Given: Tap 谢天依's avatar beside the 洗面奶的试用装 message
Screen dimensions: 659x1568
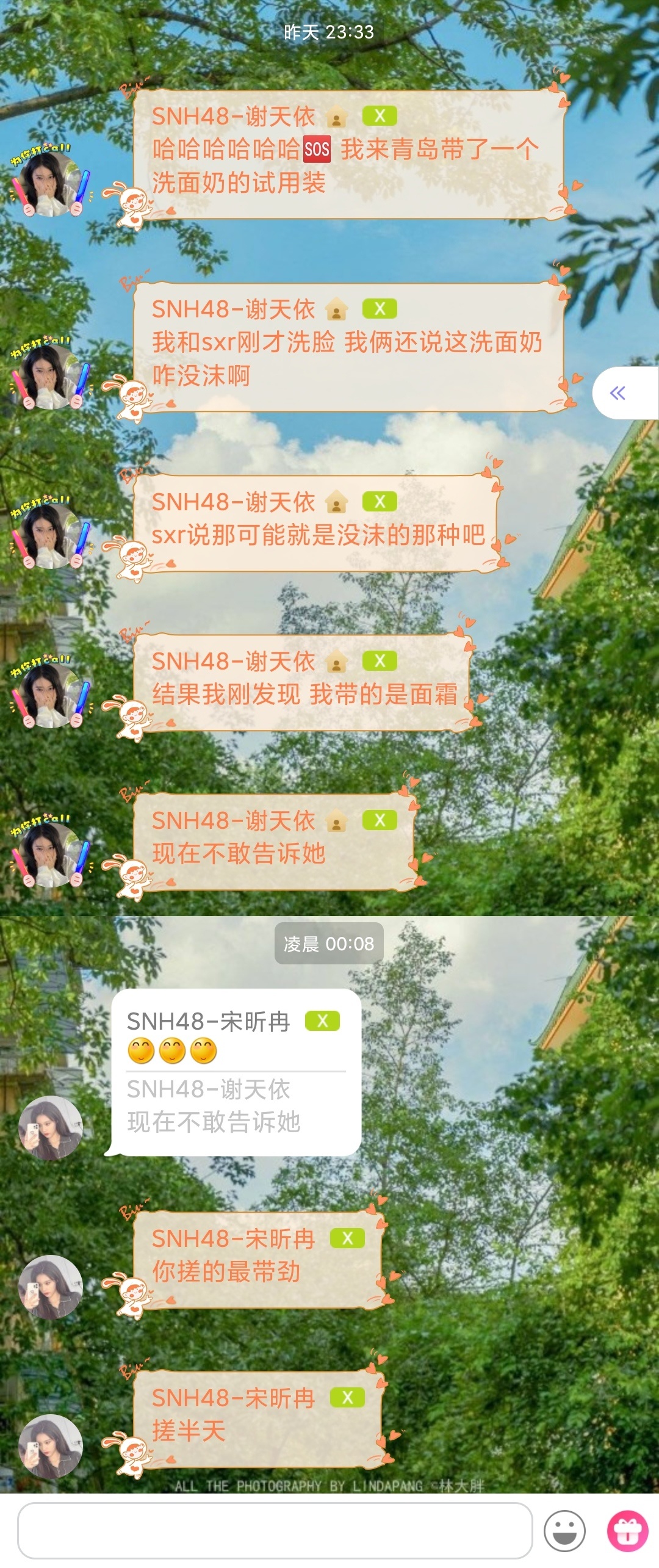Looking at the screenshot, I should pos(50,184).
